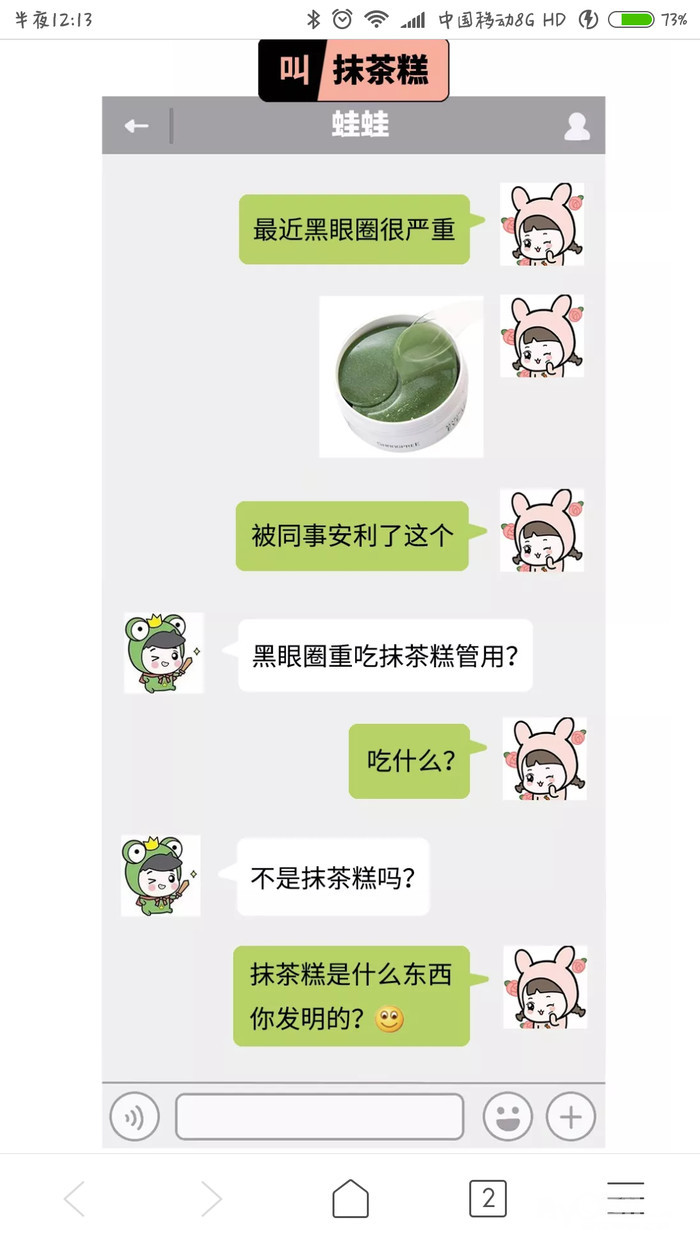Screen dimensions: 700x1244
Task: Open the browser's hamburger menu
Action: pyautogui.click(x=625, y=1198)
